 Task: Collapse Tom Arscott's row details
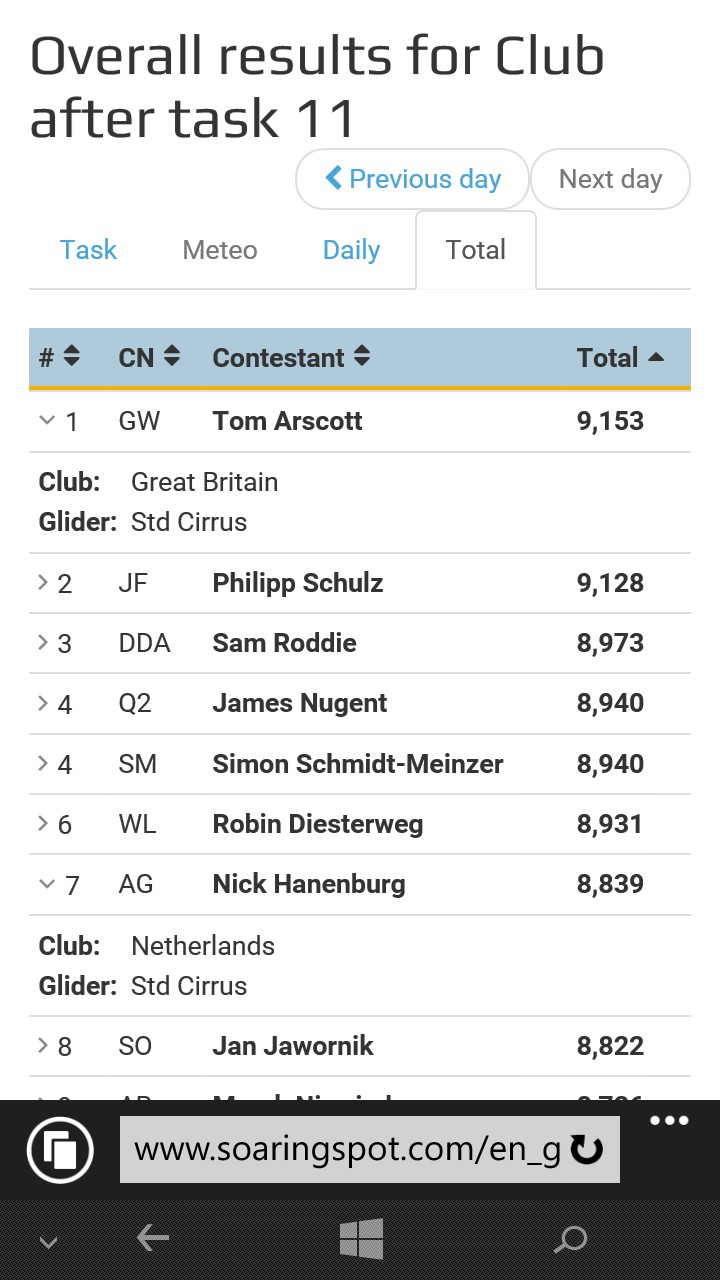[x=46, y=421]
